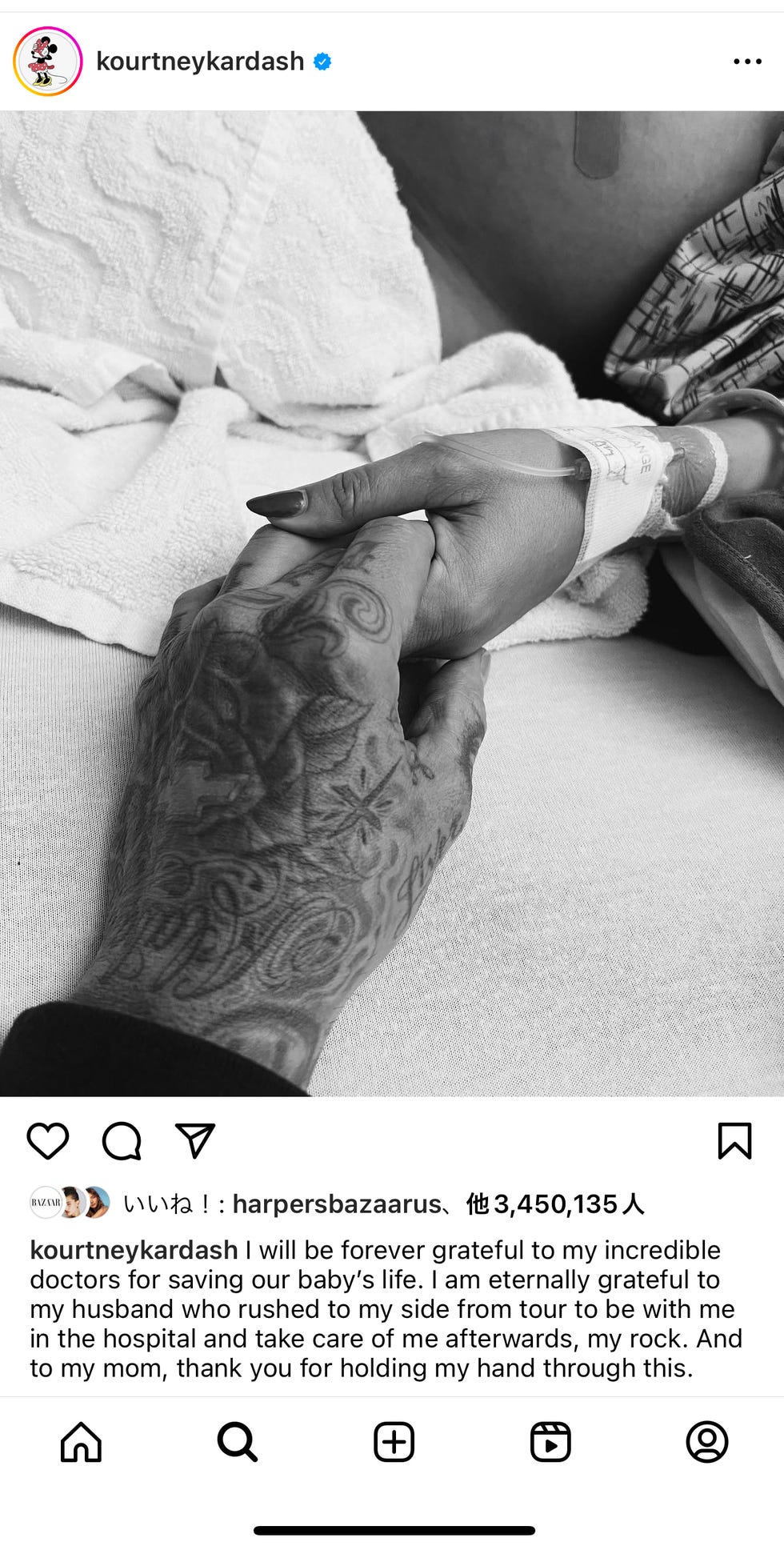Open the three-dot overflow menu
Viewport: 784px width, 1550px height.
tap(746, 62)
